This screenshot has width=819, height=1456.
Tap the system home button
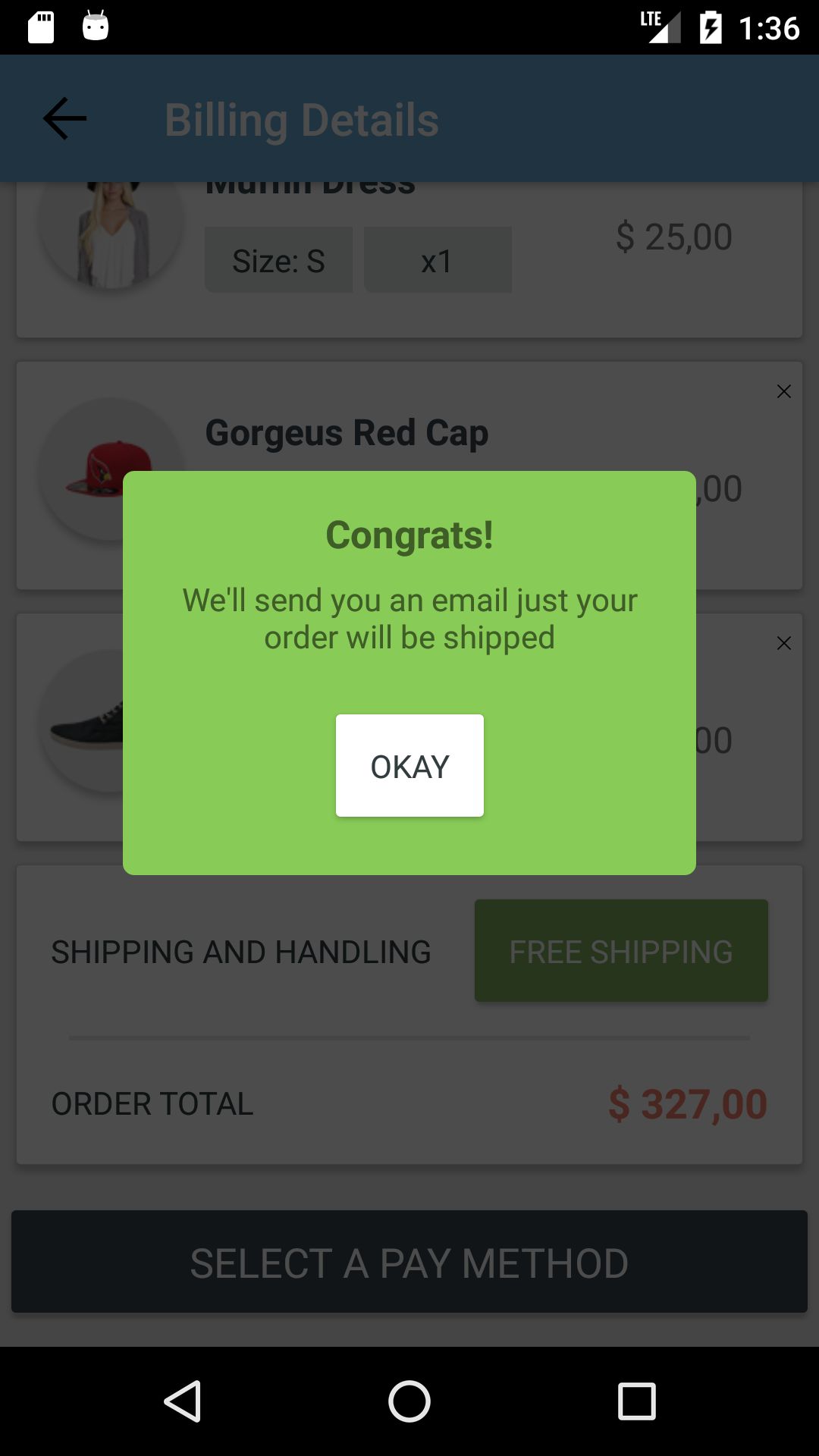point(409,1401)
